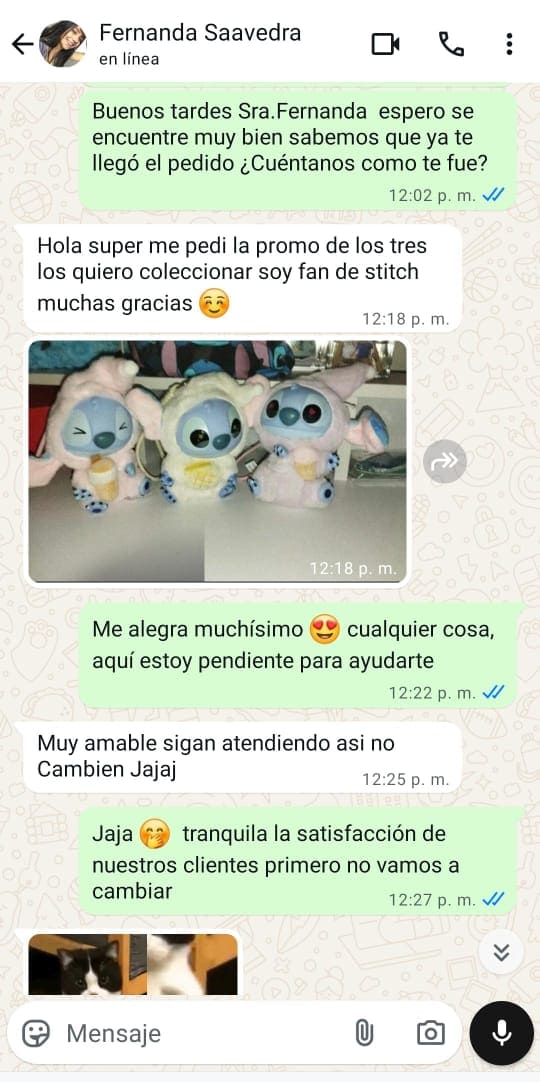Open the three-dot overflow menu
The image size is (540, 1082).
pos(509,44)
